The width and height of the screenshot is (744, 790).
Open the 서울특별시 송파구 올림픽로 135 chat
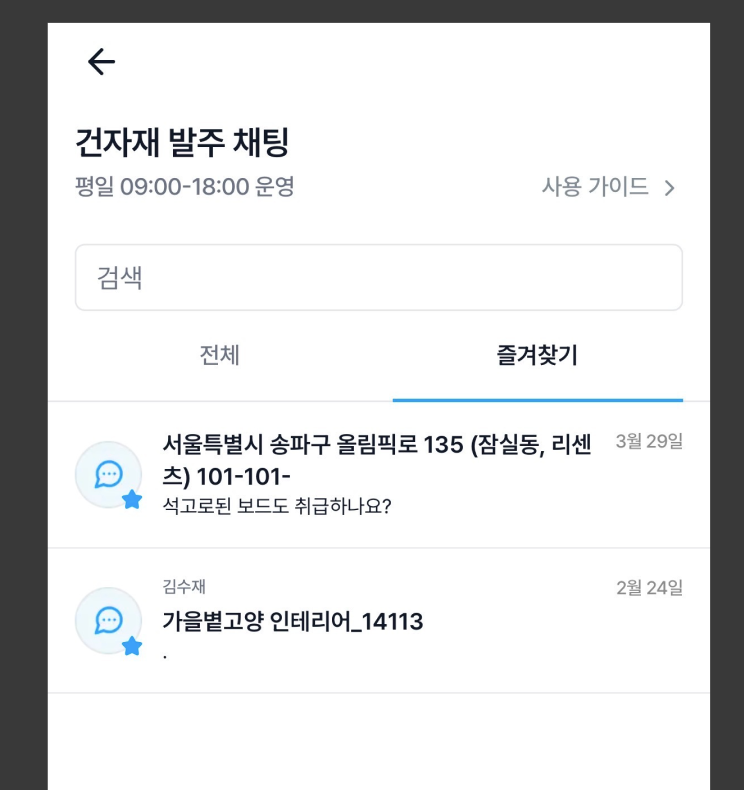pyautogui.click(x=378, y=474)
